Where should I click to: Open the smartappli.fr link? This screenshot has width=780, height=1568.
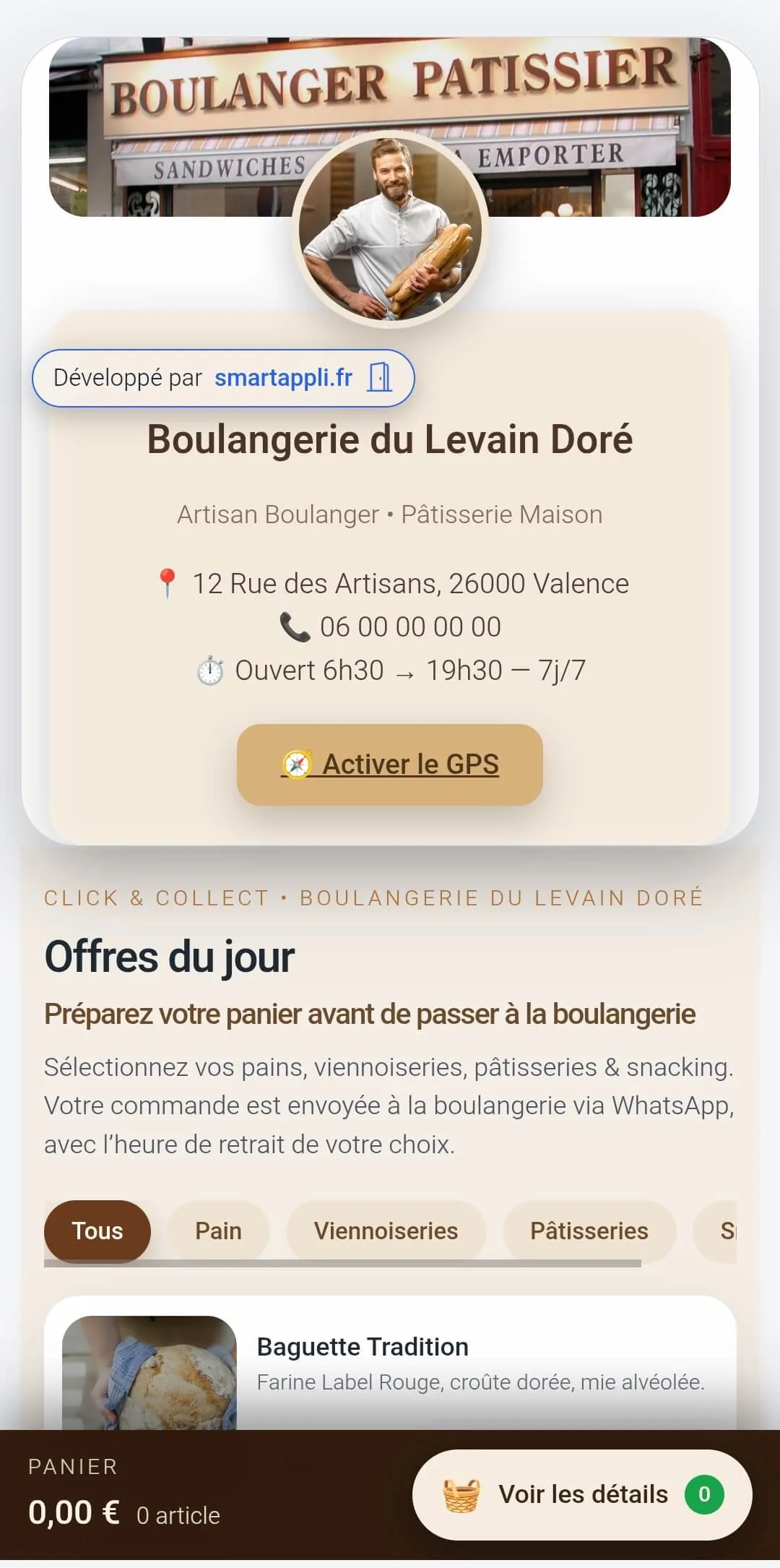[x=283, y=377]
